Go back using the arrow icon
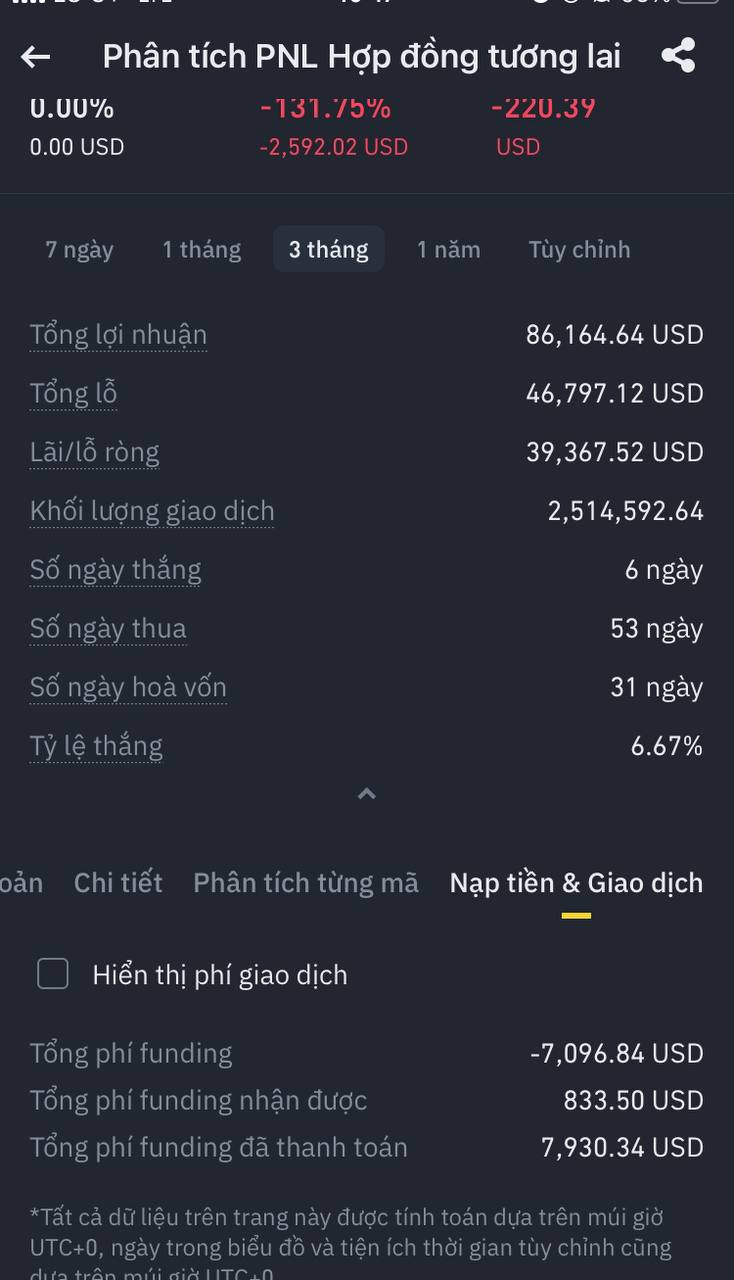The height and width of the screenshot is (1280, 734). 36,57
